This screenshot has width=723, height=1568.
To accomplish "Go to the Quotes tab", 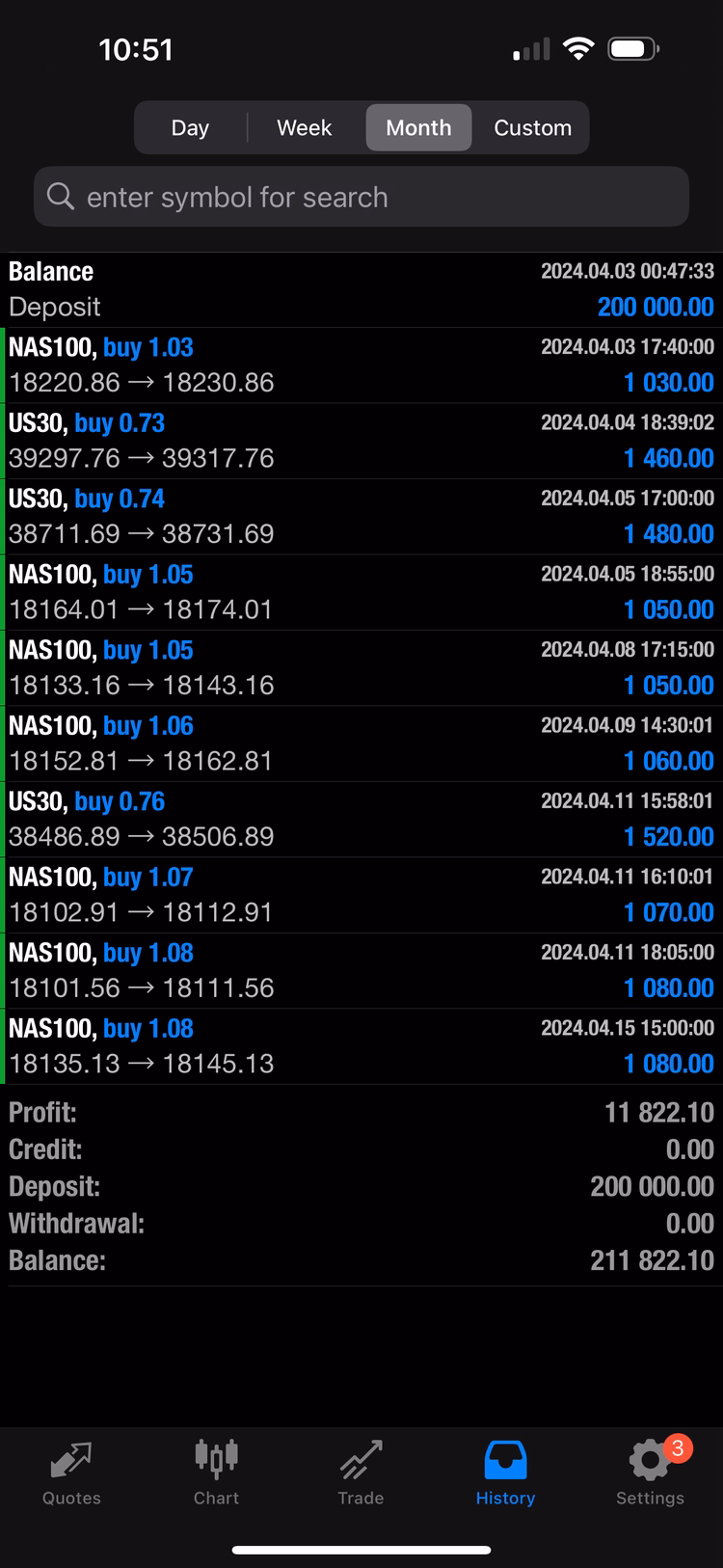I will pos(71,1473).
